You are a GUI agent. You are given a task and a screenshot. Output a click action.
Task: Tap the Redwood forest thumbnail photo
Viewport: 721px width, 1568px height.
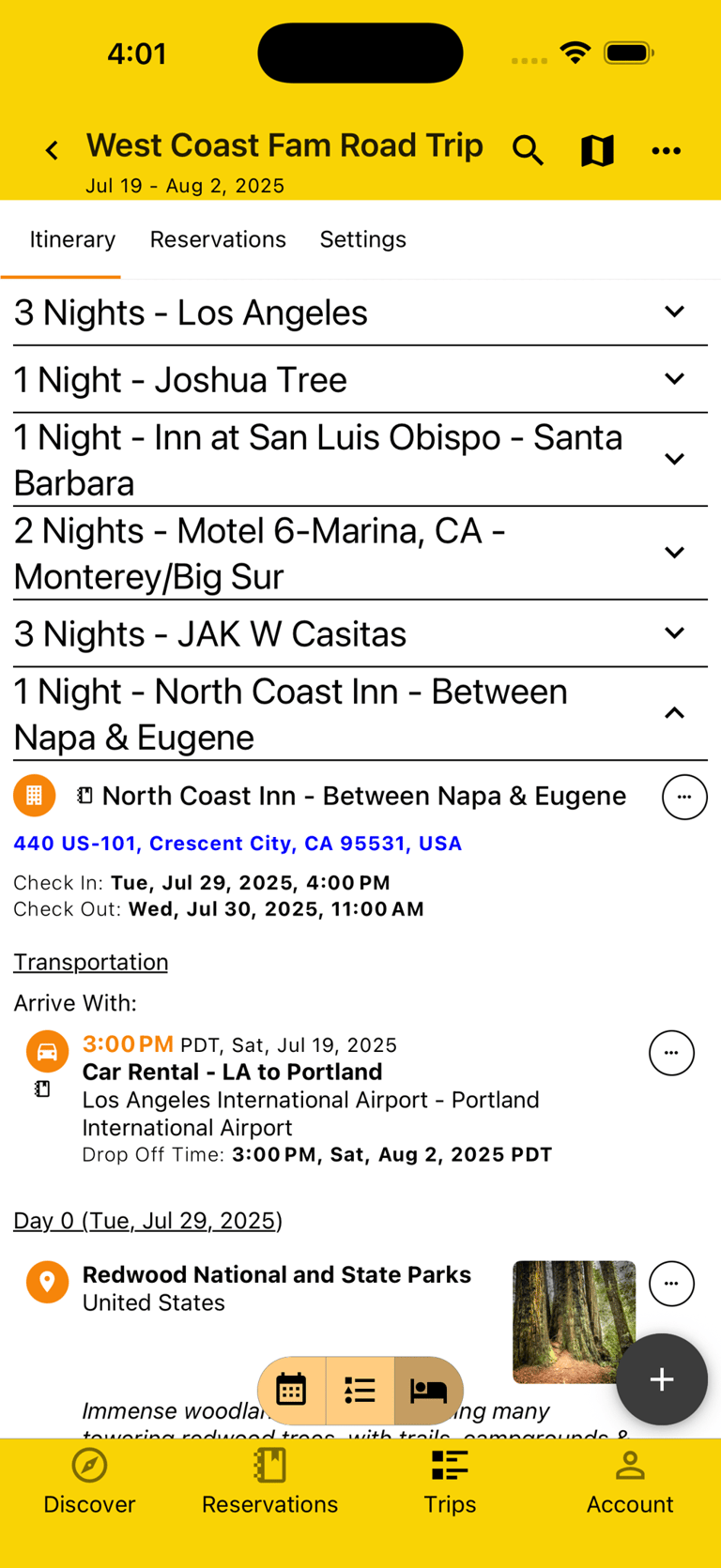(x=574, y=1322)
